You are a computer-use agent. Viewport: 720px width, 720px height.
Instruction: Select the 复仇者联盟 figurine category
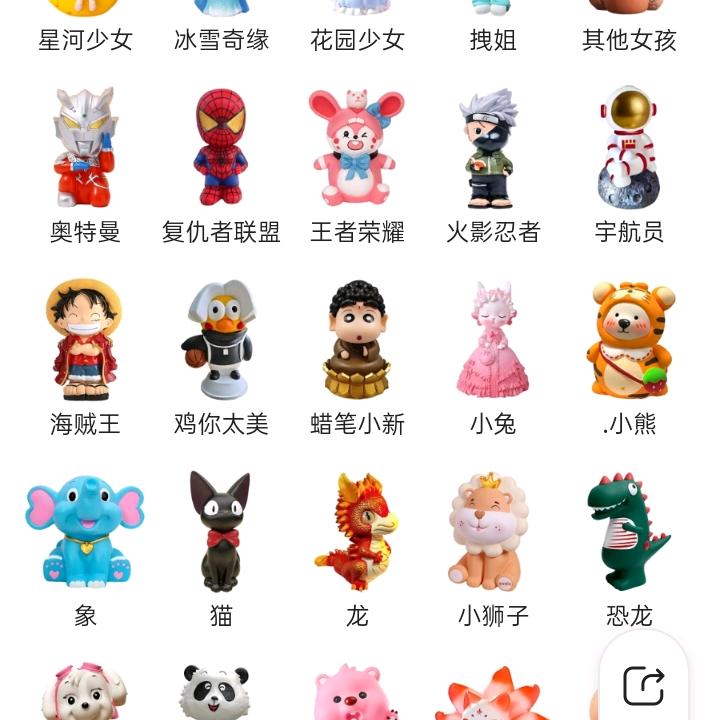(x=221, y=148)
